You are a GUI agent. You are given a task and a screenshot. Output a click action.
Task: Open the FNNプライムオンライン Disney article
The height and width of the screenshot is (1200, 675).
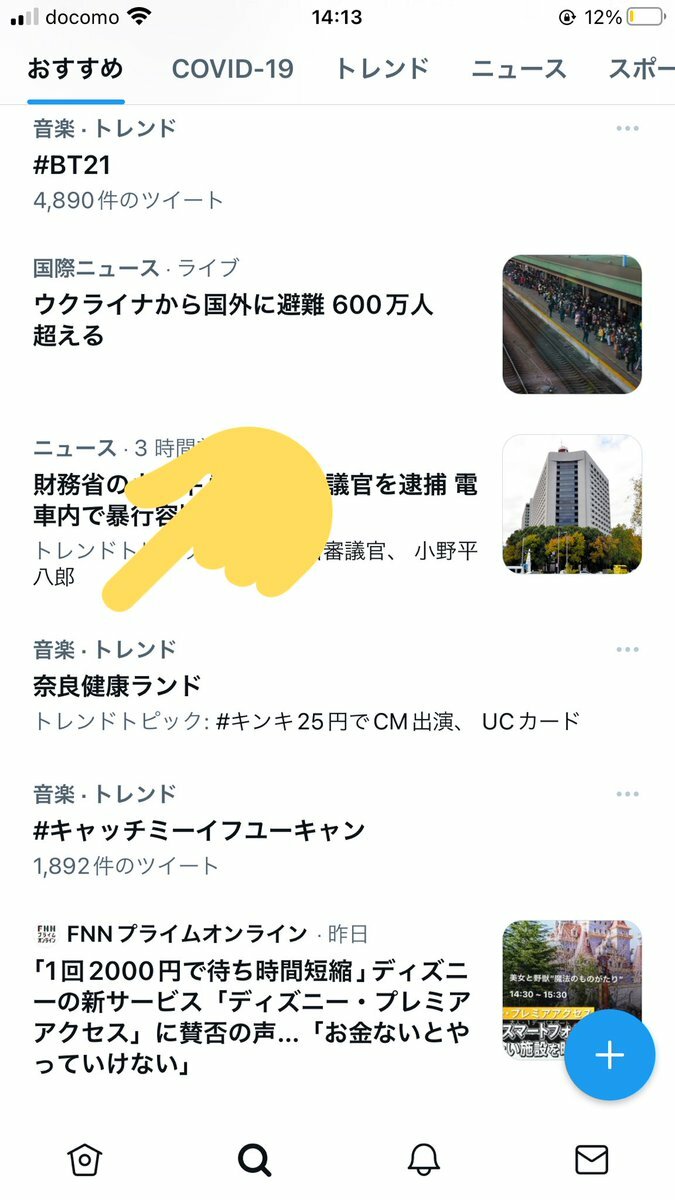(x=337, y=1000)
